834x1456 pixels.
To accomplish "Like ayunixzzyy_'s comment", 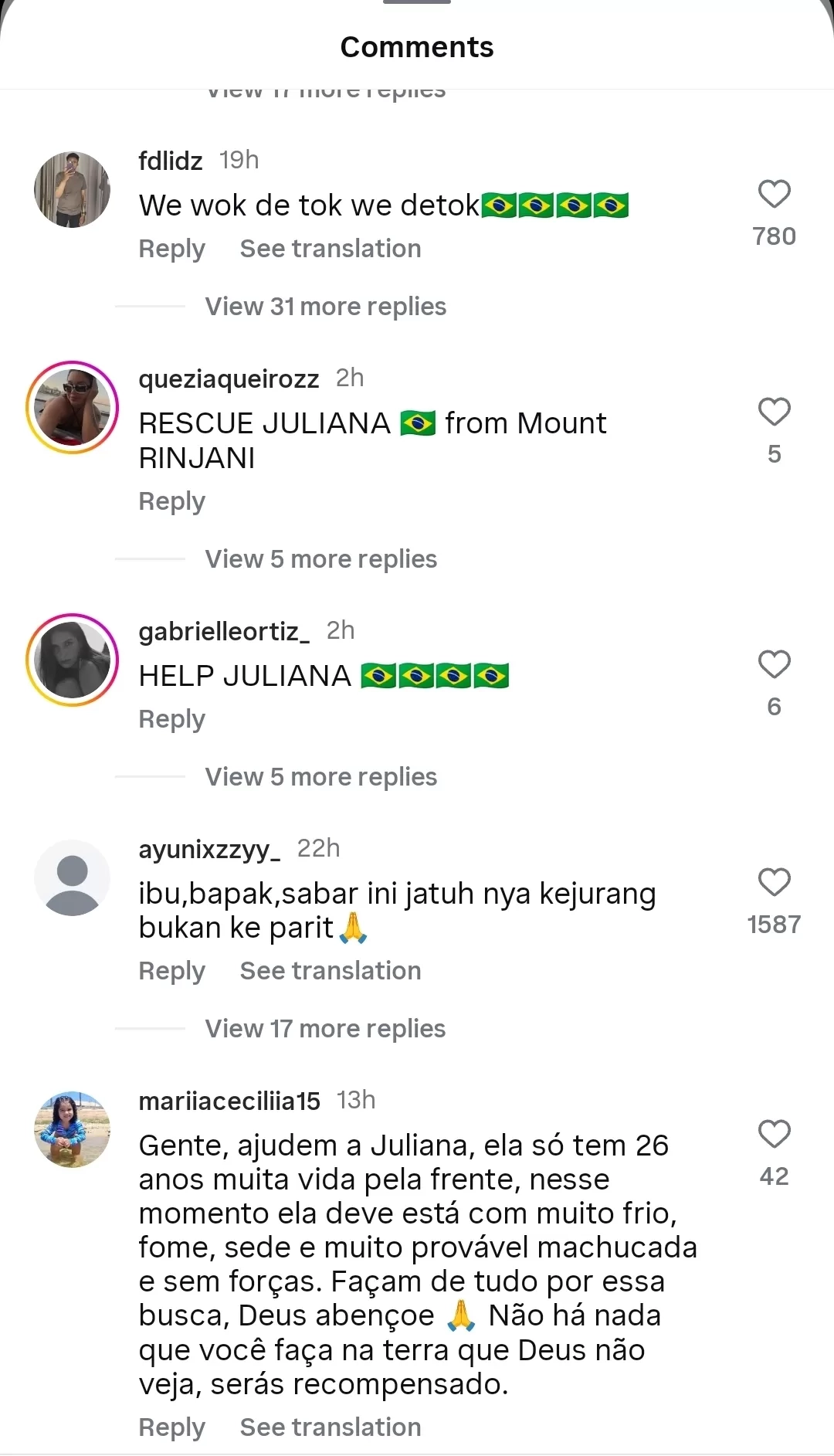I will click(x=774, y=882).
